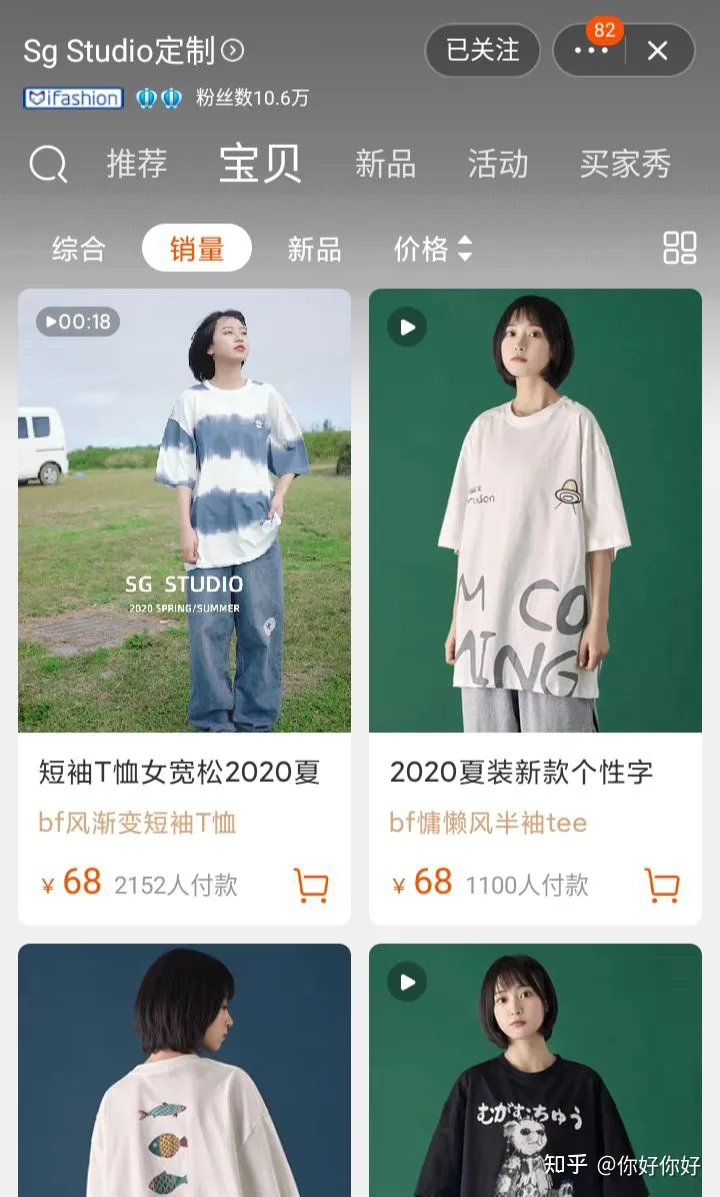720x1197 pixels.
Task: Click cart icon on the letter-print tee
Action: click(661, 885)
